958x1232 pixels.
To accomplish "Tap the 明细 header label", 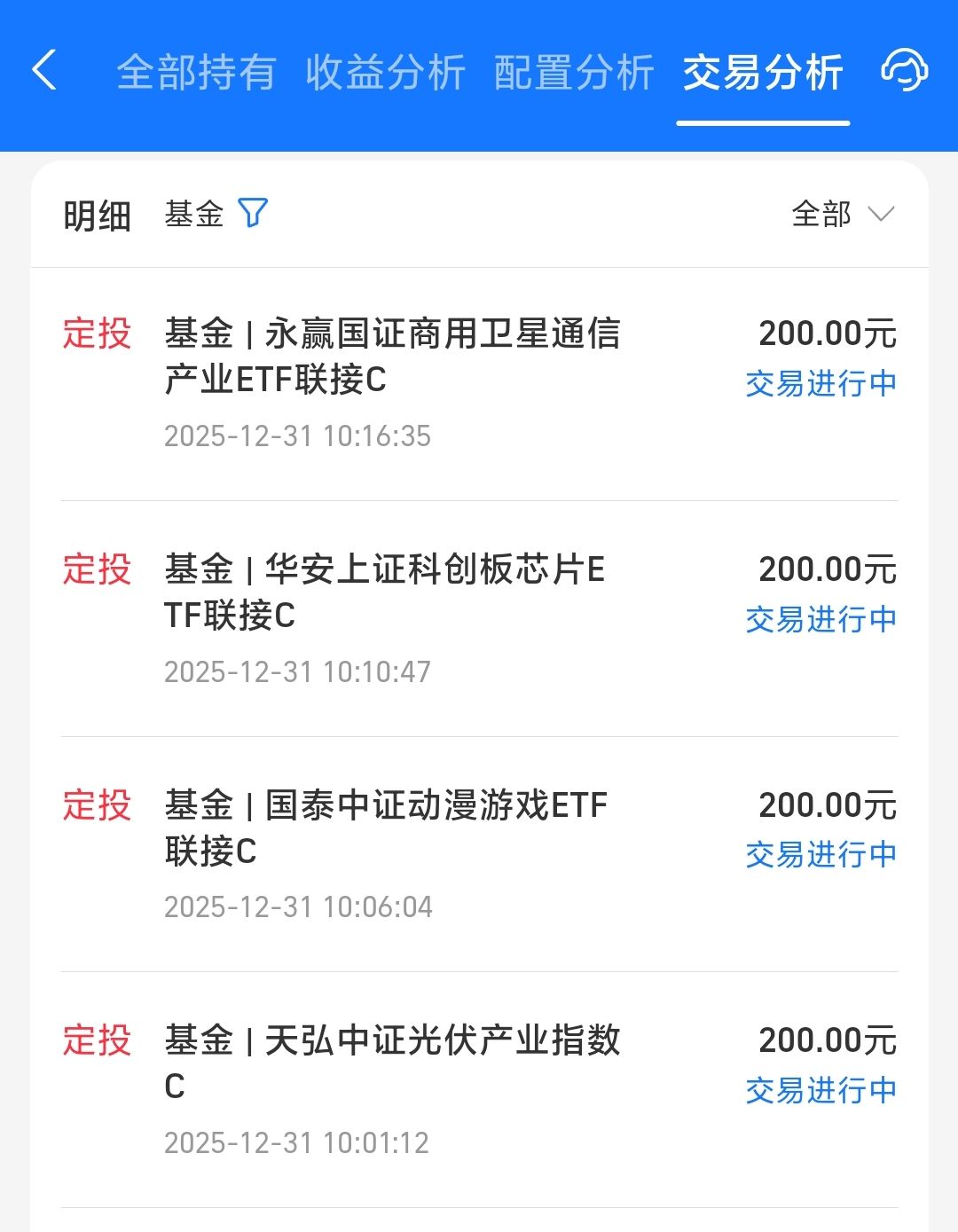I will 97,213.
